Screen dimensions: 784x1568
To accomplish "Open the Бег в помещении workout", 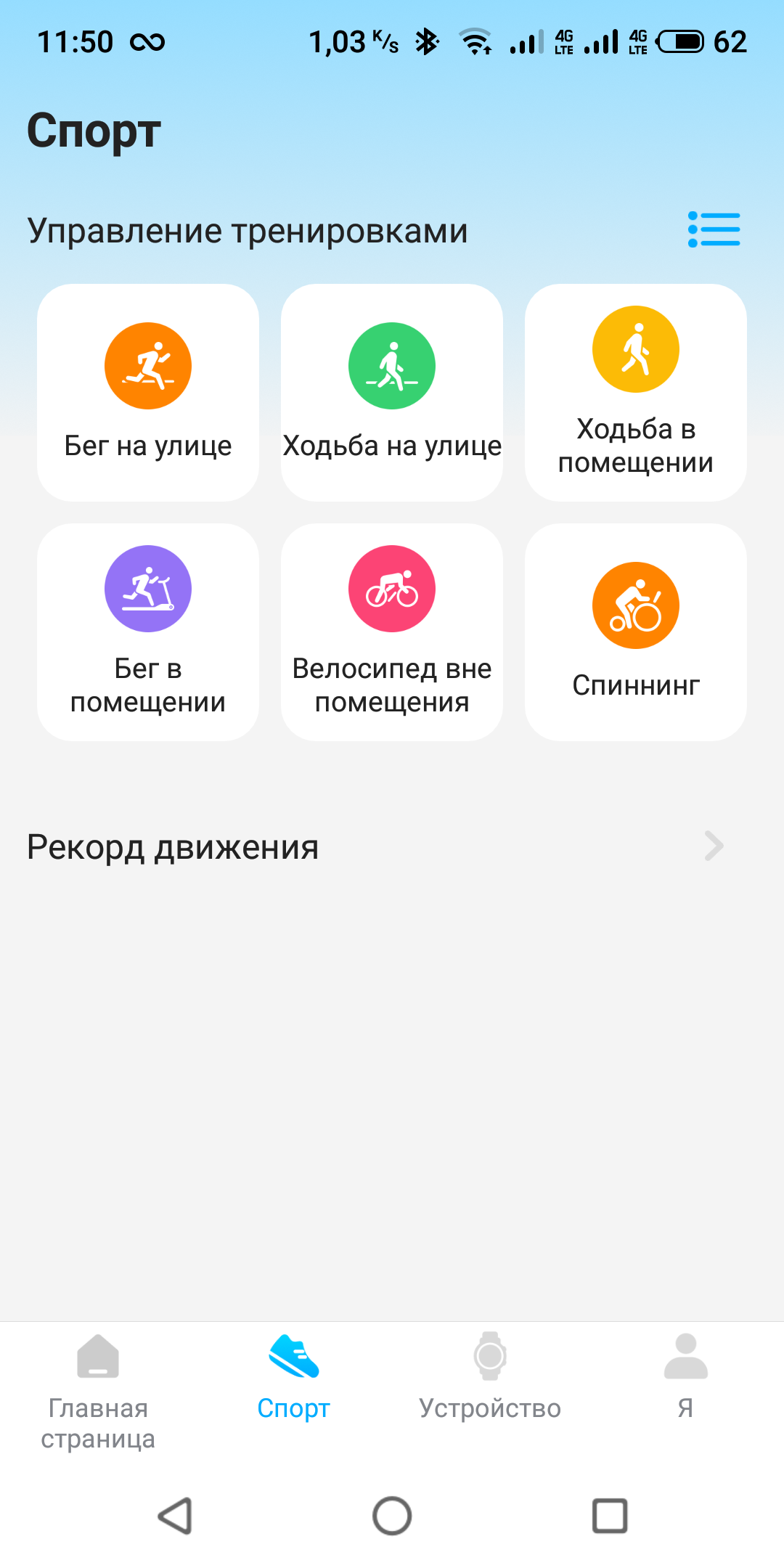I will [x=148, y=632].
